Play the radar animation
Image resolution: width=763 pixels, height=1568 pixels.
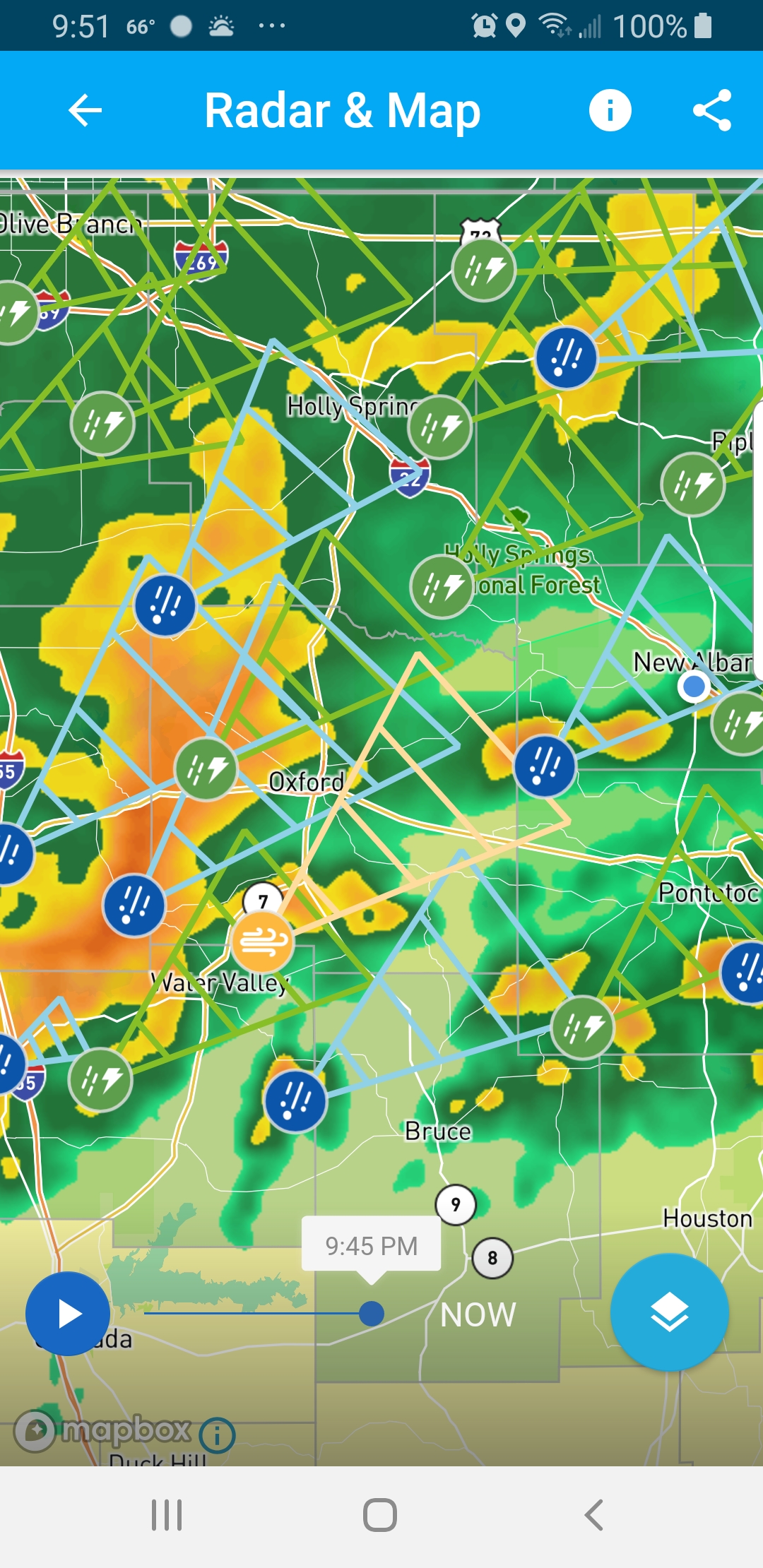coord(68,1314)
